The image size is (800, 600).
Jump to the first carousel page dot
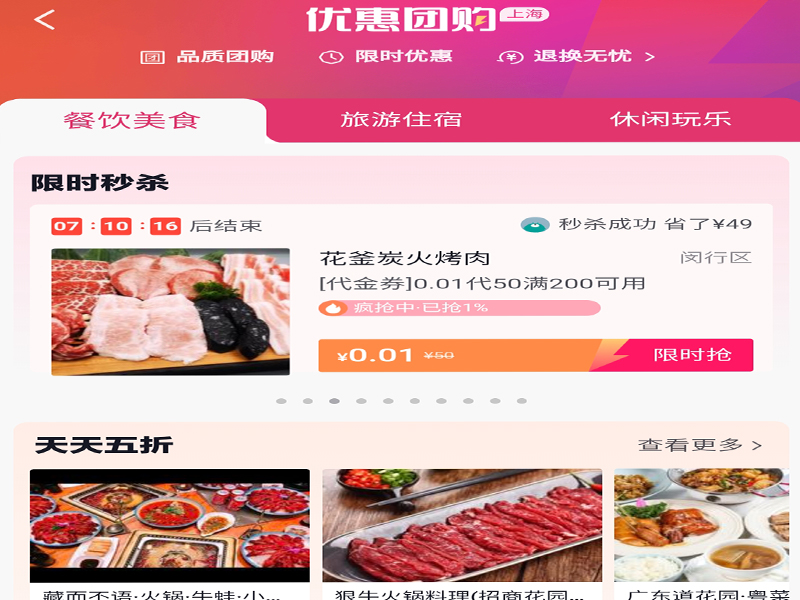281,401
